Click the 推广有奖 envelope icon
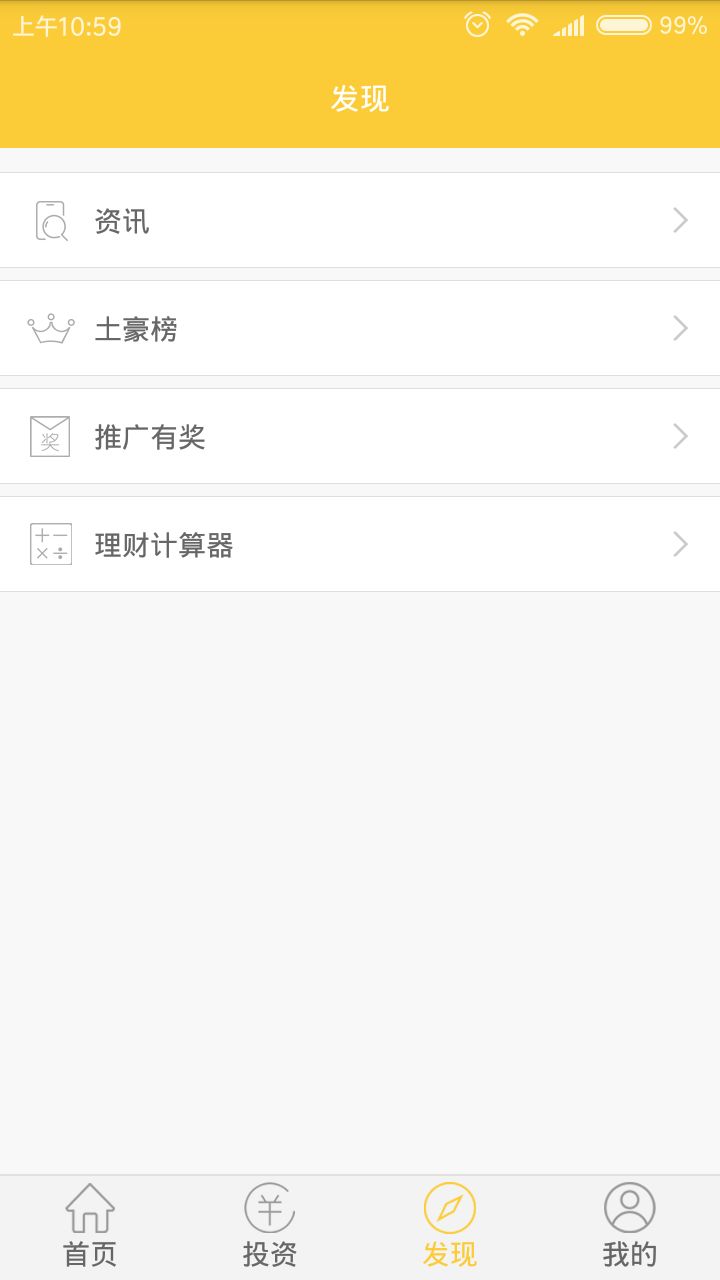720x1280 pixels. point(50,436)
